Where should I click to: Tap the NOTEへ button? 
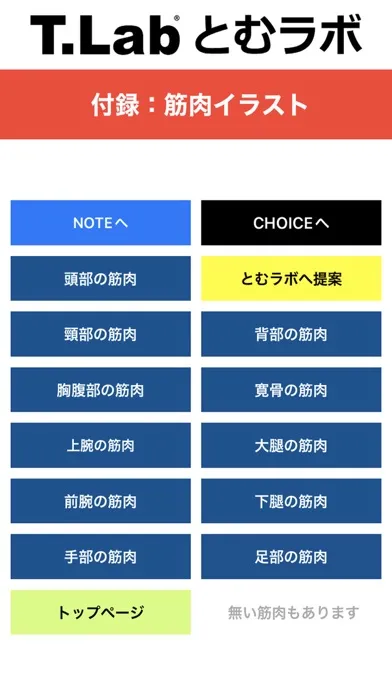click(x=101, y=222)
